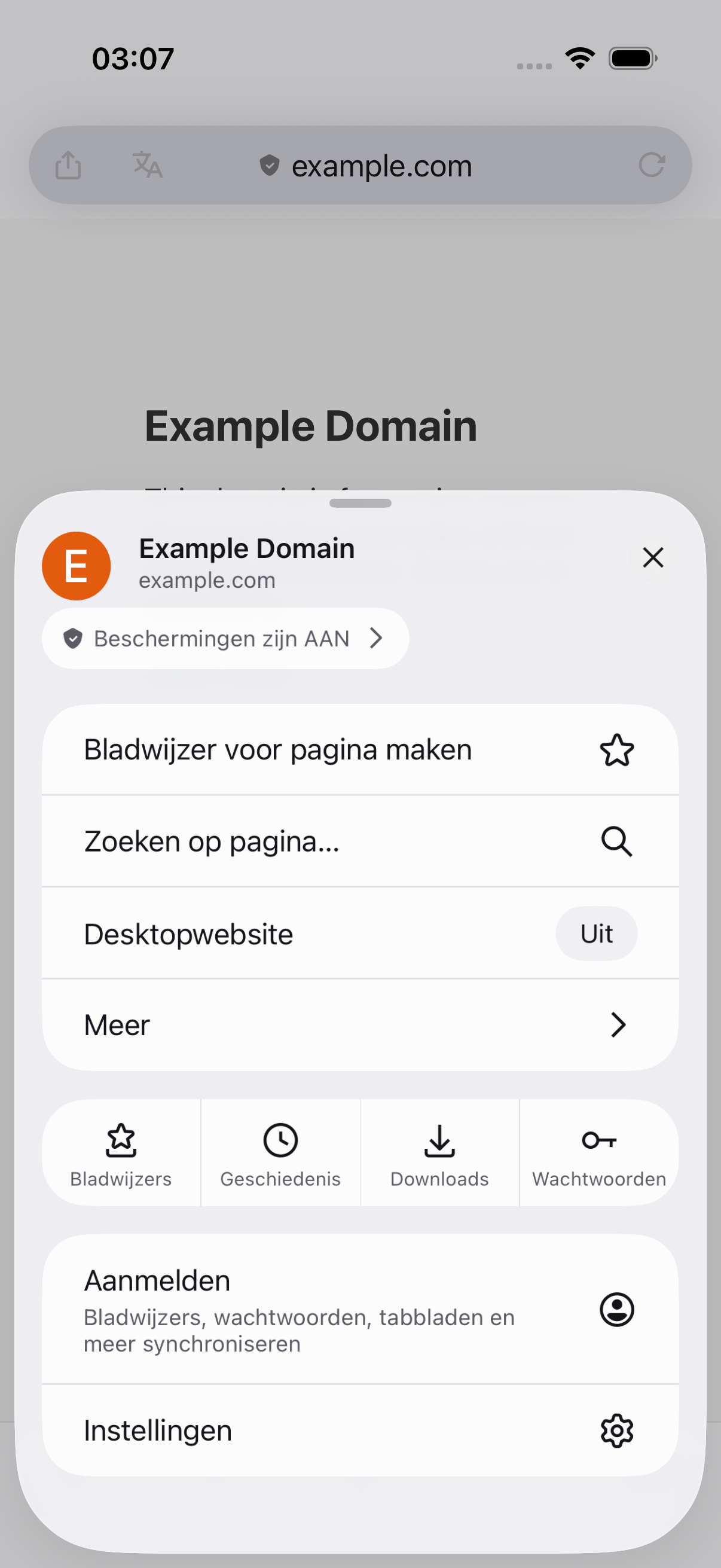Open Beschermingen zijn AAN details
Image resolution: width=721 pixels, height=1568 pixels.
pos(225,639)
